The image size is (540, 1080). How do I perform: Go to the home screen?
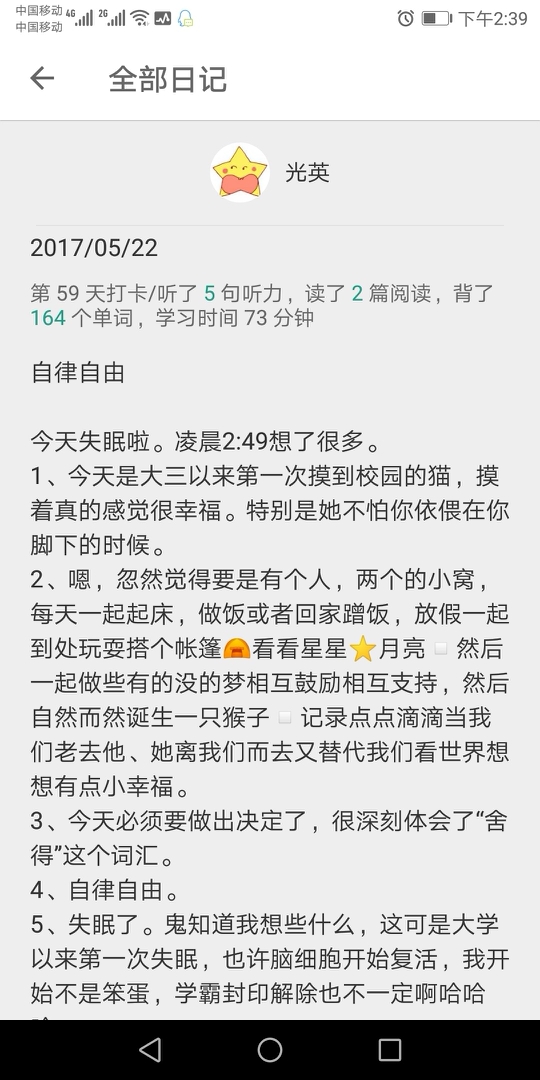[270, 1050]
